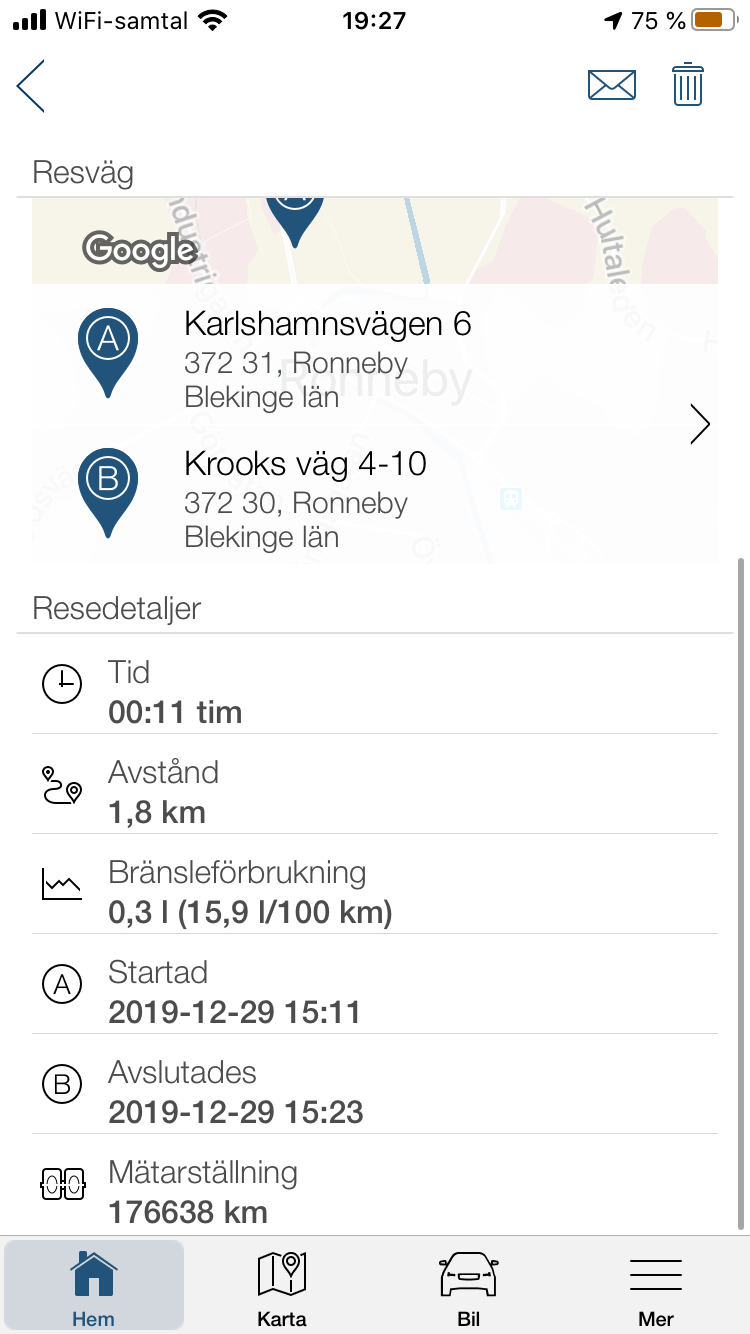Switch to the Karta tab
The image size is (750, 1334).
281,1287
